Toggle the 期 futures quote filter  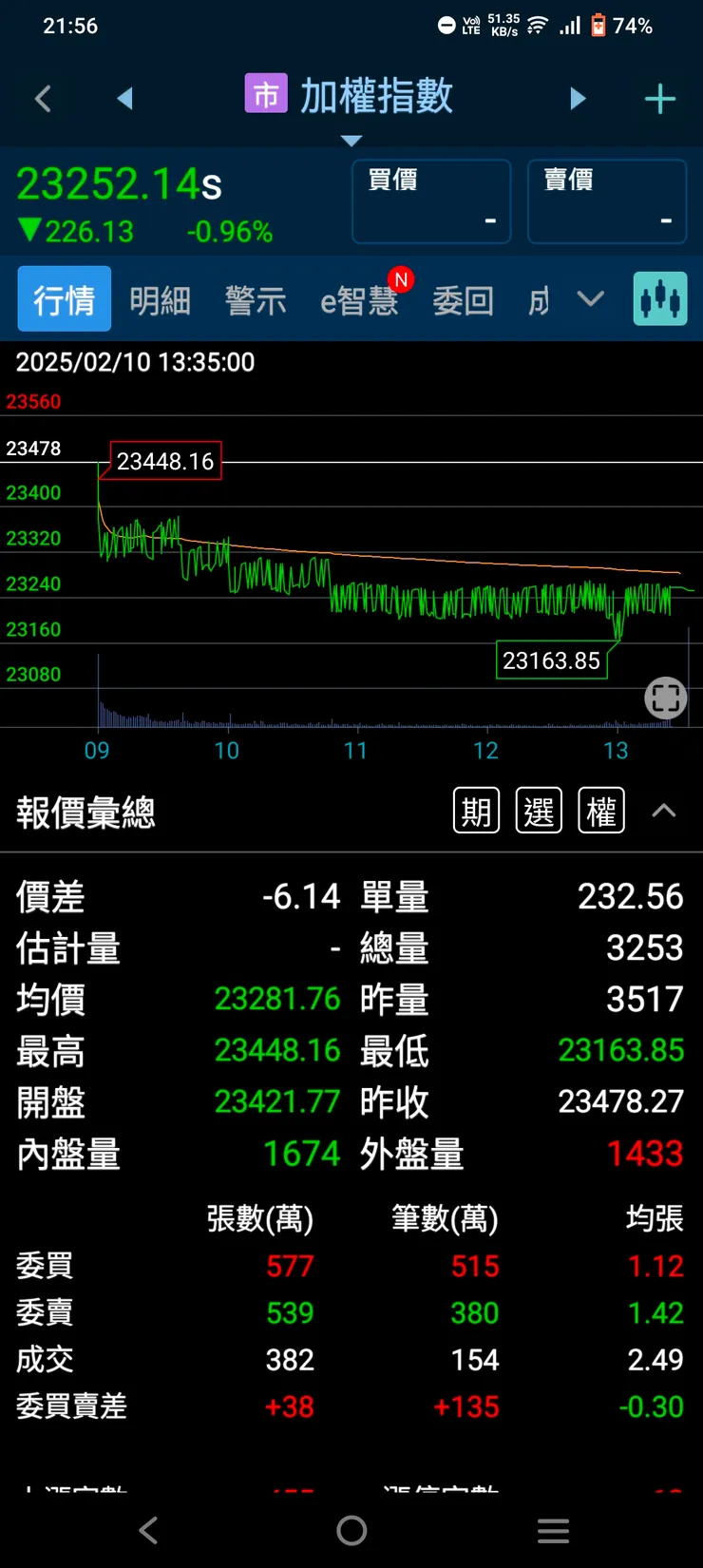(x=476, y=810)
